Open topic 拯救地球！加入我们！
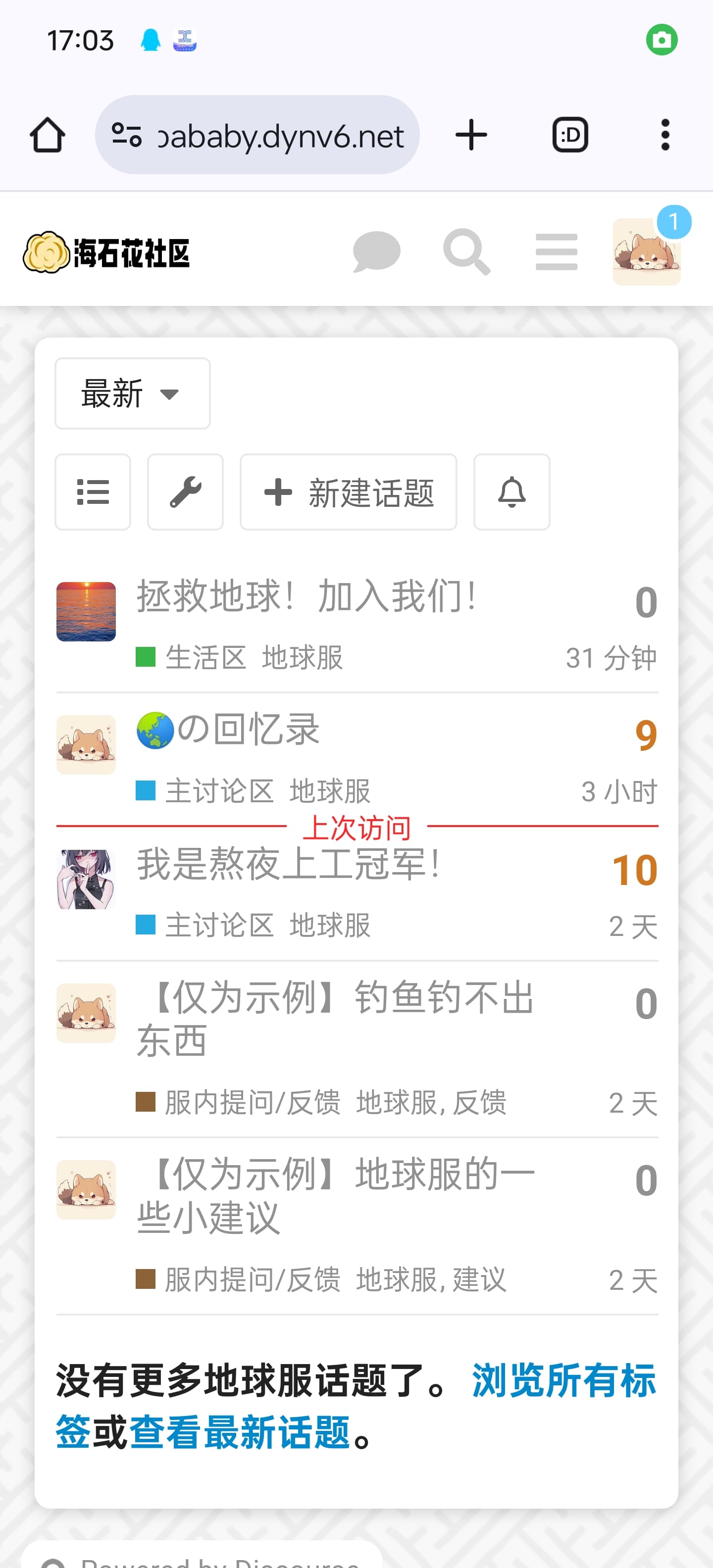The height and width of the screenshot is (1568, 713). [x=306, y=596]
